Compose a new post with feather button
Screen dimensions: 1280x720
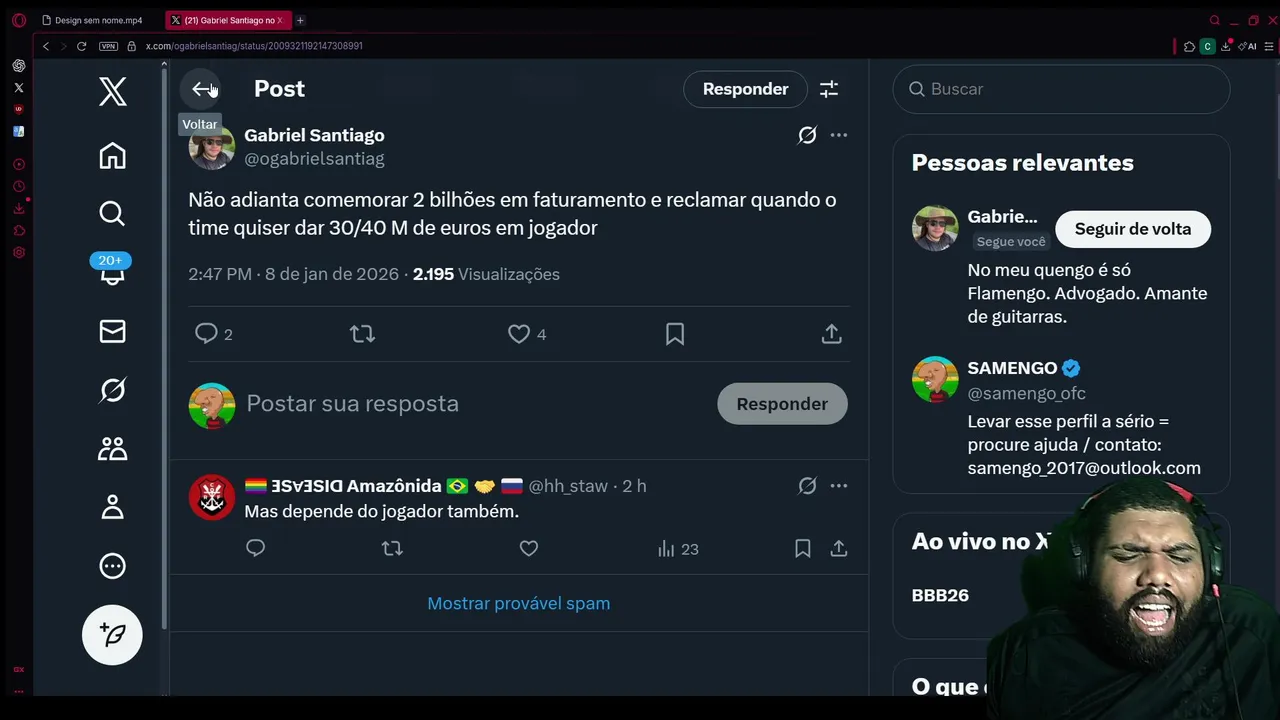click(x=112, y=635)
